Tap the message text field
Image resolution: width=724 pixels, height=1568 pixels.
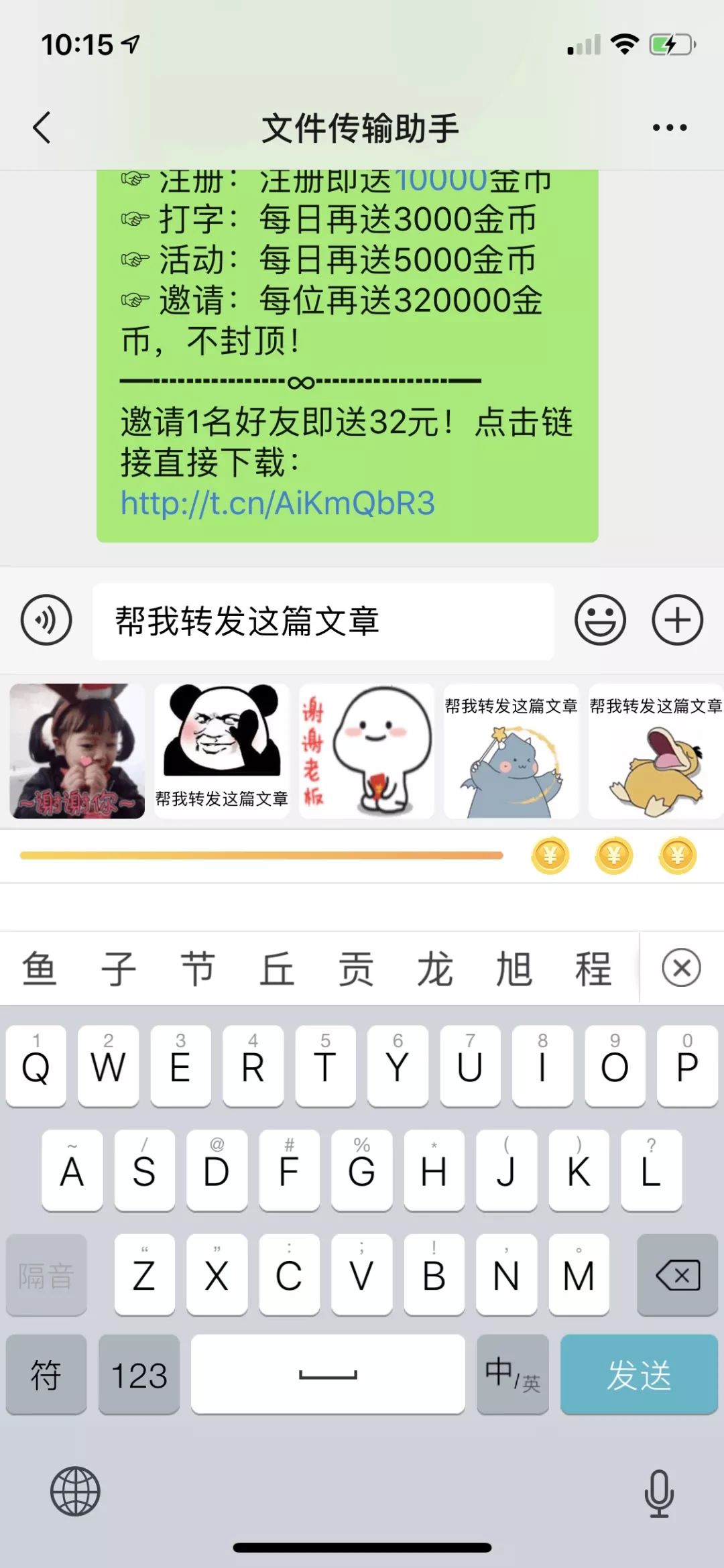coord(323,621)
